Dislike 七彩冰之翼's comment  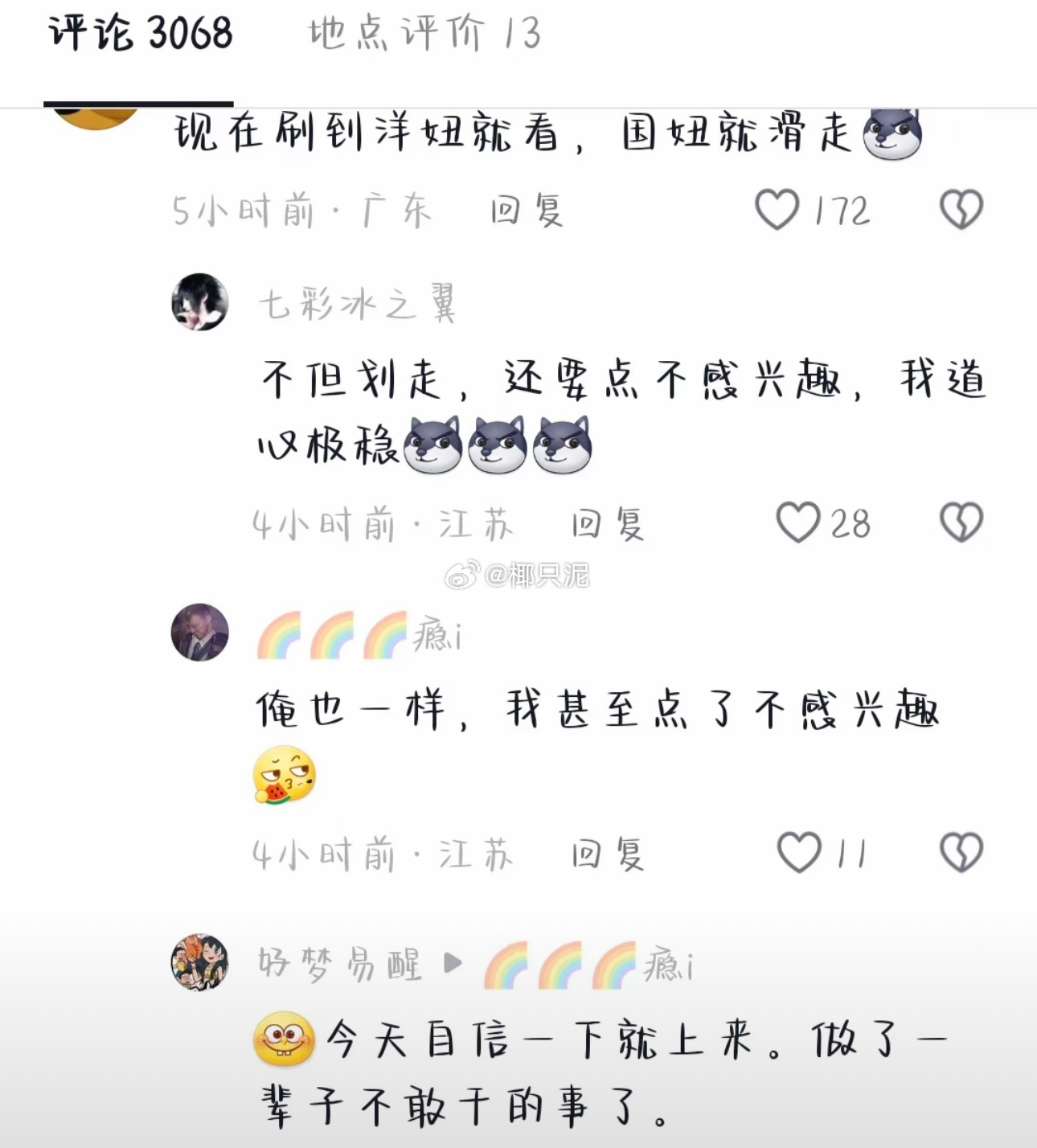(x=961, y=523)
